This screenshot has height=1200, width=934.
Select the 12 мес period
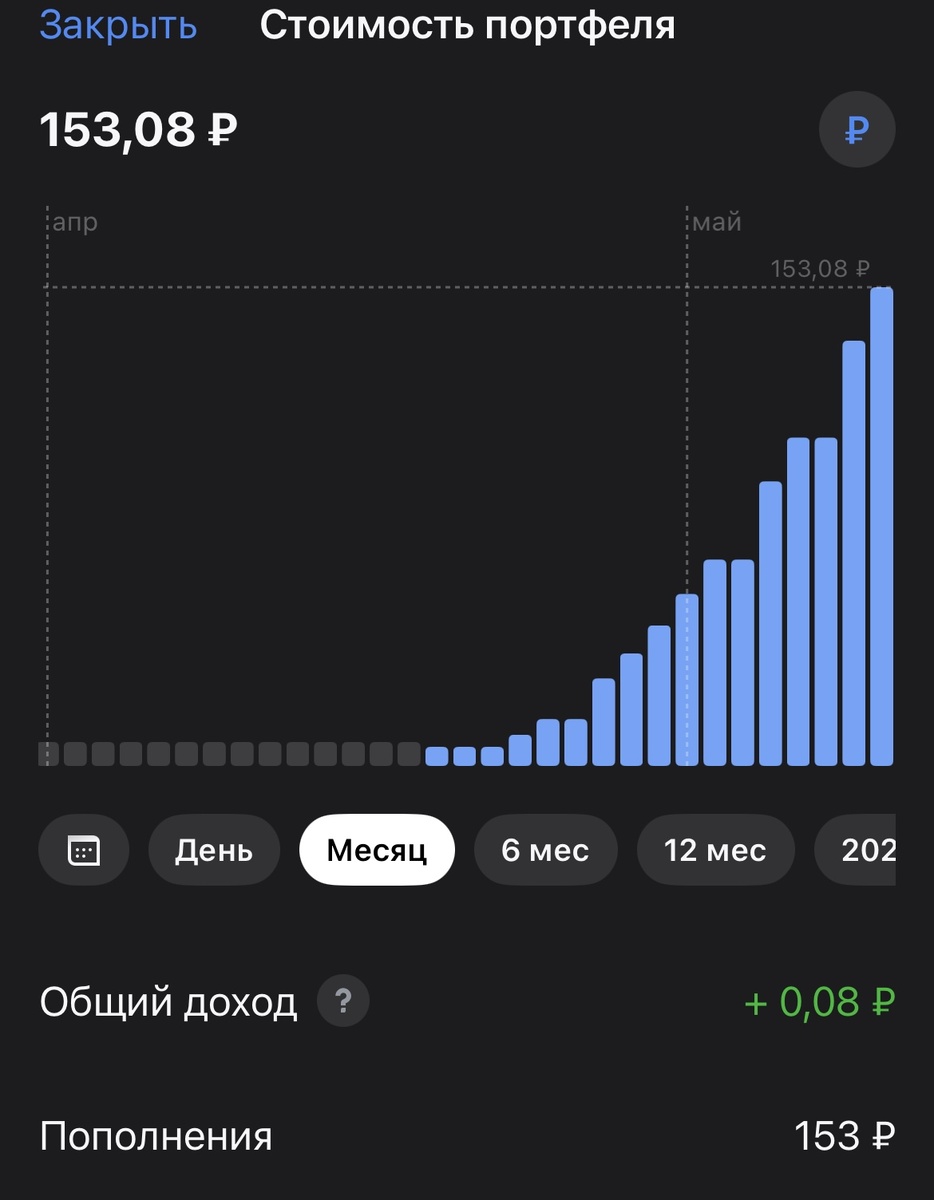715,849
